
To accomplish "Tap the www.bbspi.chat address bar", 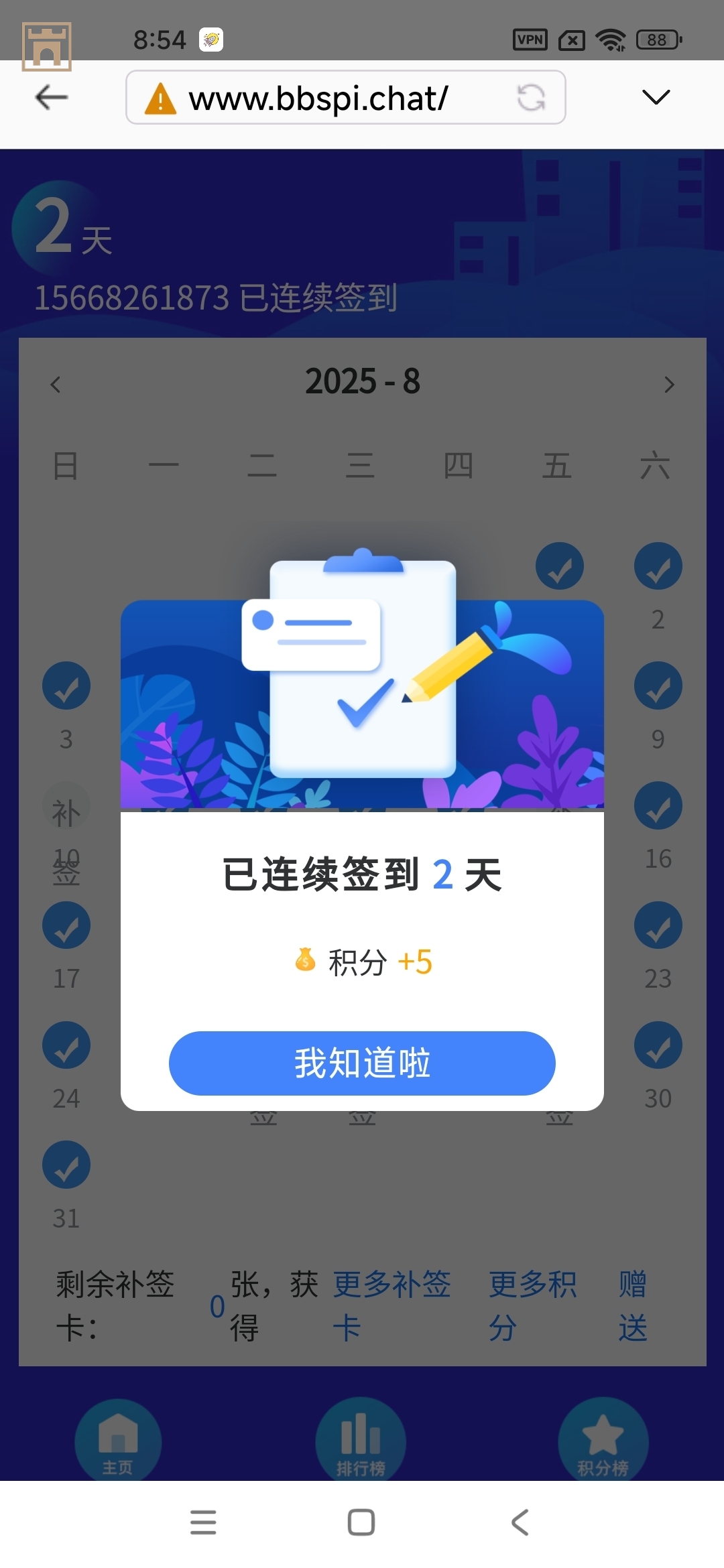I will click(318, 99).
